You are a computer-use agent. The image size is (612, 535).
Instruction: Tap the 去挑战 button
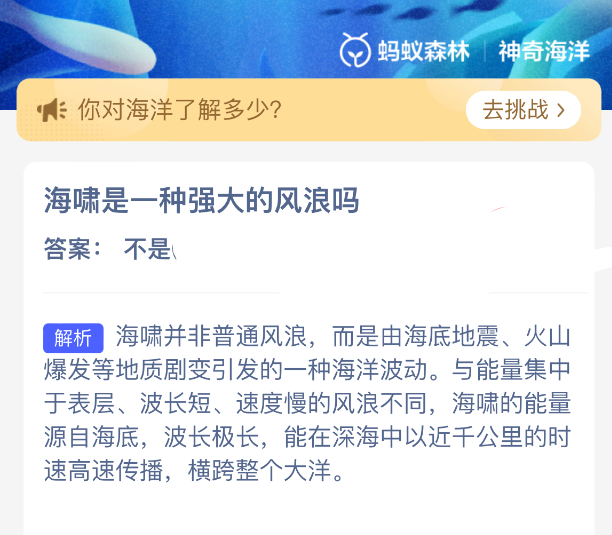point(523,110)
